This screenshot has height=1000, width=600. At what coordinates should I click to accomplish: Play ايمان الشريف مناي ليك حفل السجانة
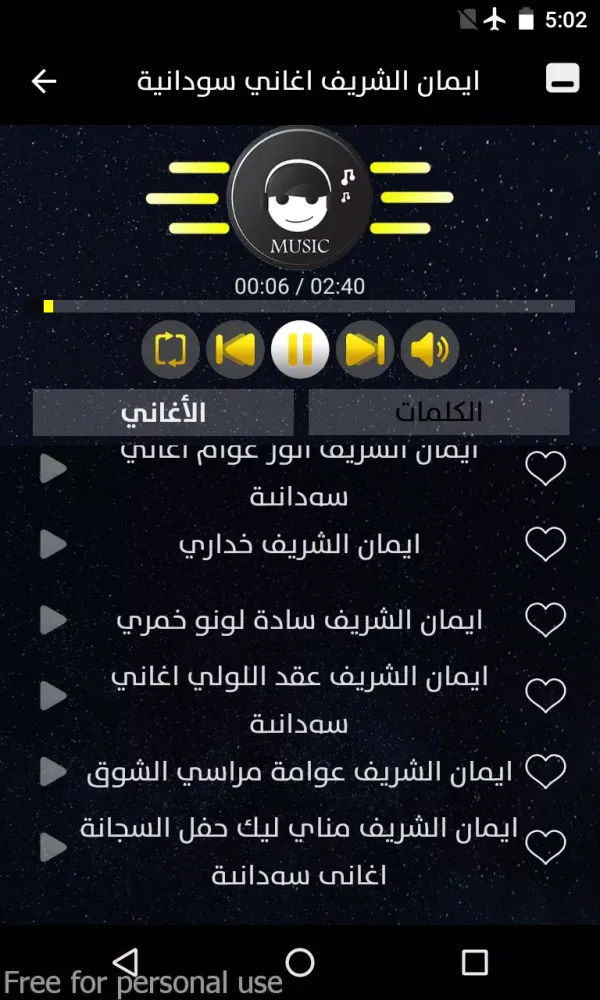[53, 848]
